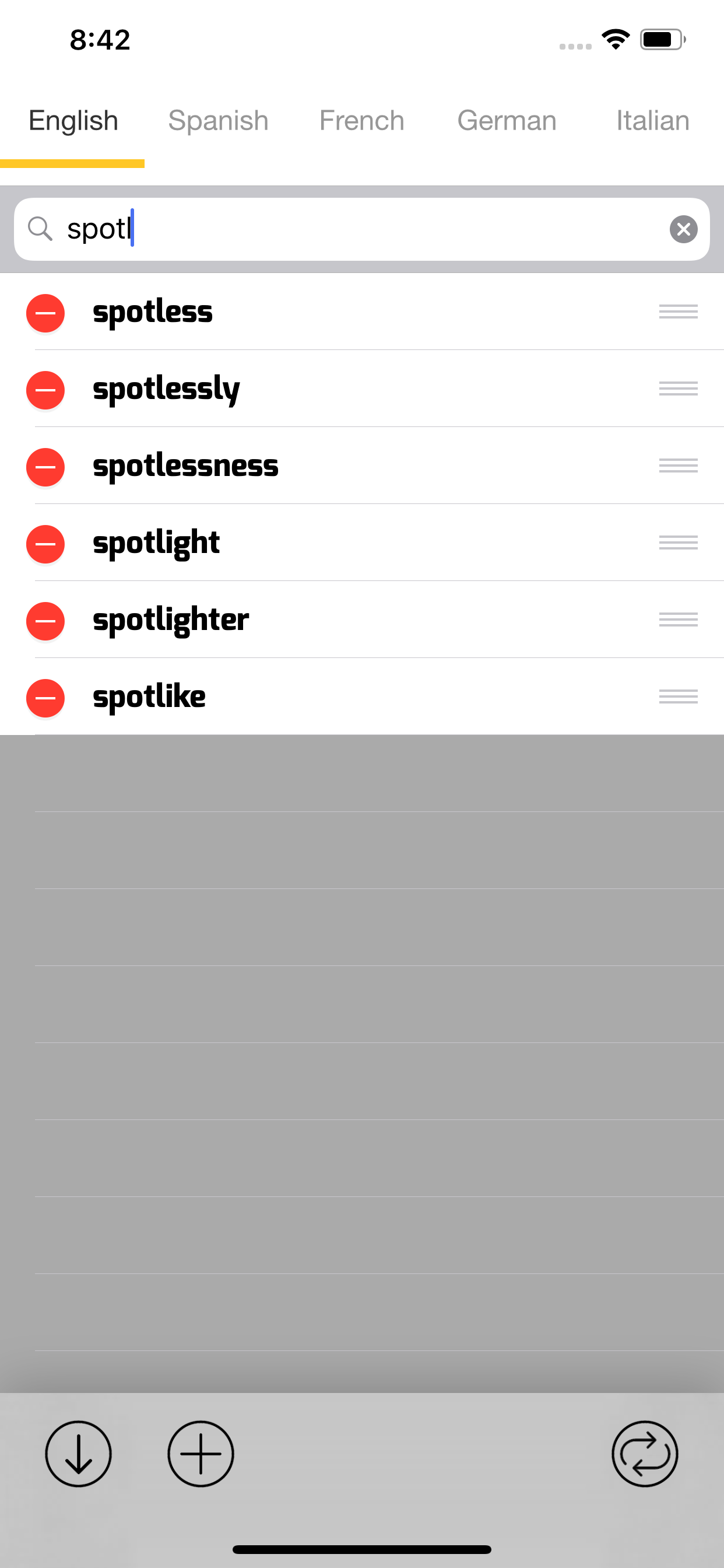Tap the delete toggle beside spotlessness
The height and width of the screenshot is (1568, 724).
(45, 467)
